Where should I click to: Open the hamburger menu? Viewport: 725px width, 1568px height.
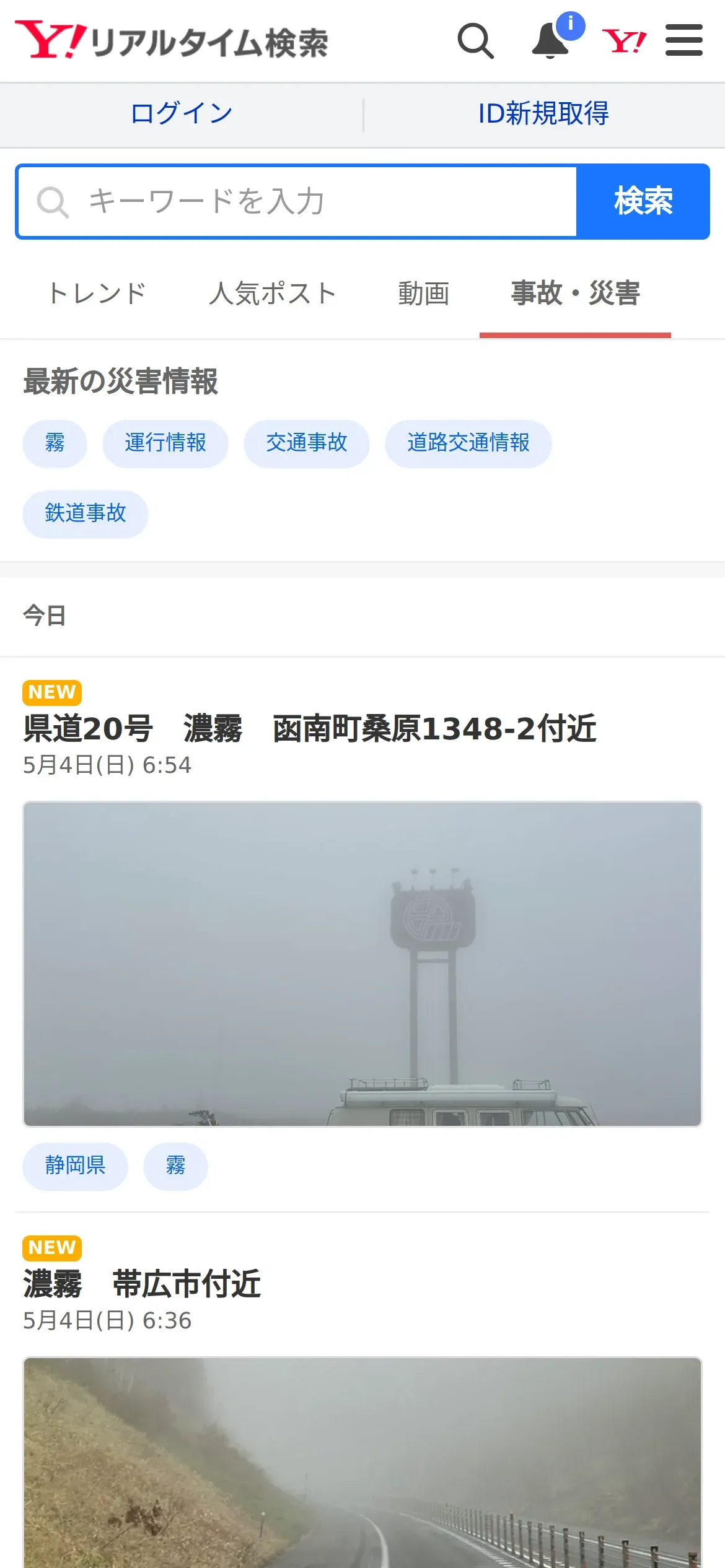click(x=683, y=41)
